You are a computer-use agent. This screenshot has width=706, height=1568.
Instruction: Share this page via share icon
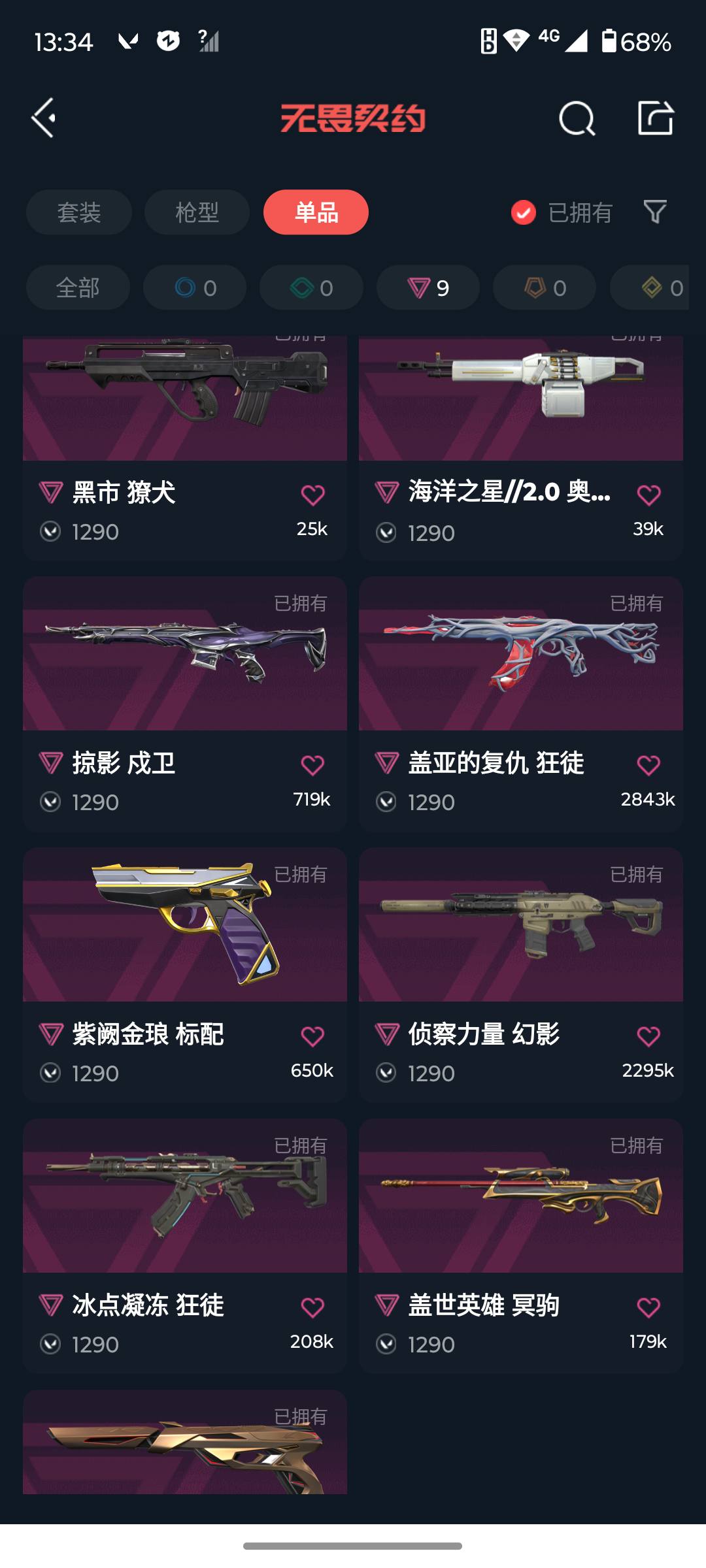(655, 118)
